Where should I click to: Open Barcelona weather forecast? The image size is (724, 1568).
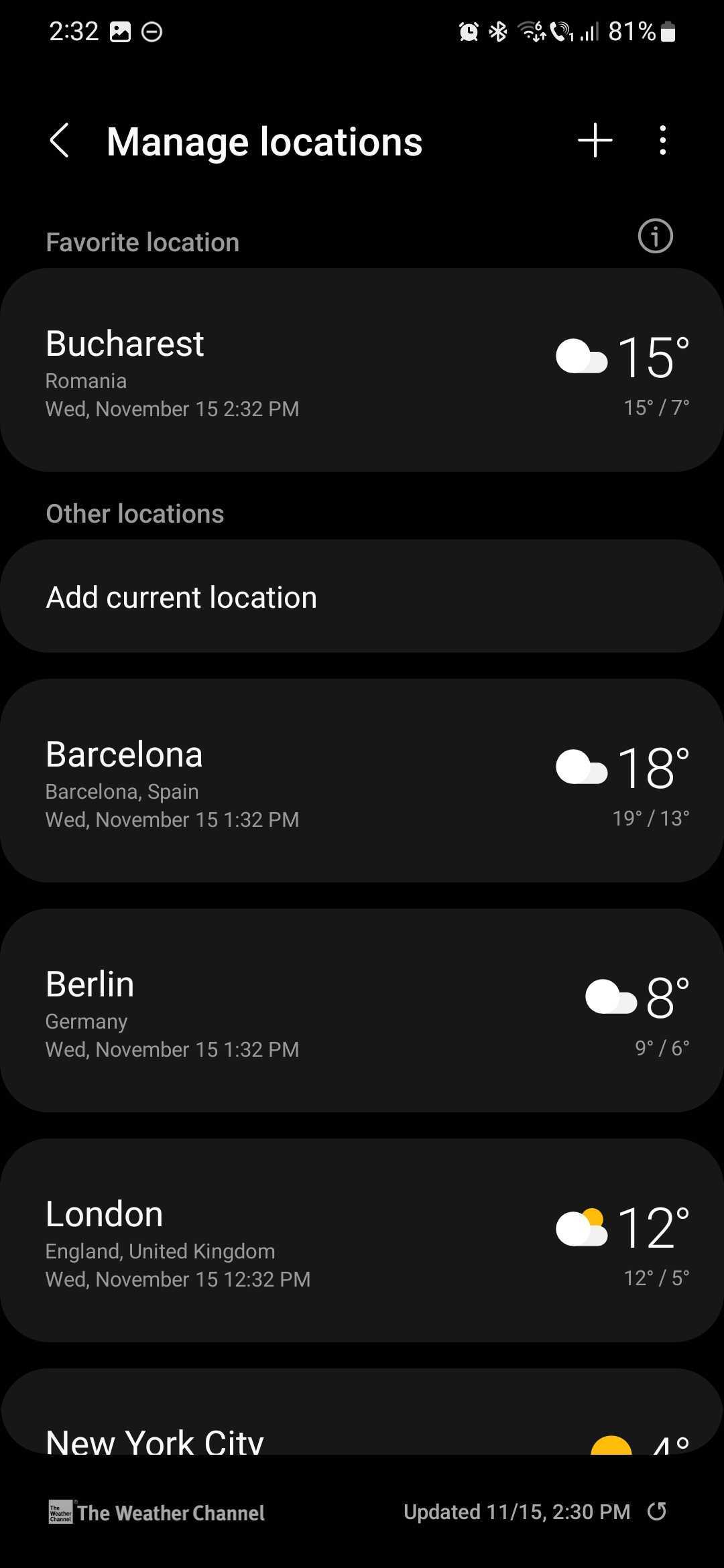(x=362, y=781)
